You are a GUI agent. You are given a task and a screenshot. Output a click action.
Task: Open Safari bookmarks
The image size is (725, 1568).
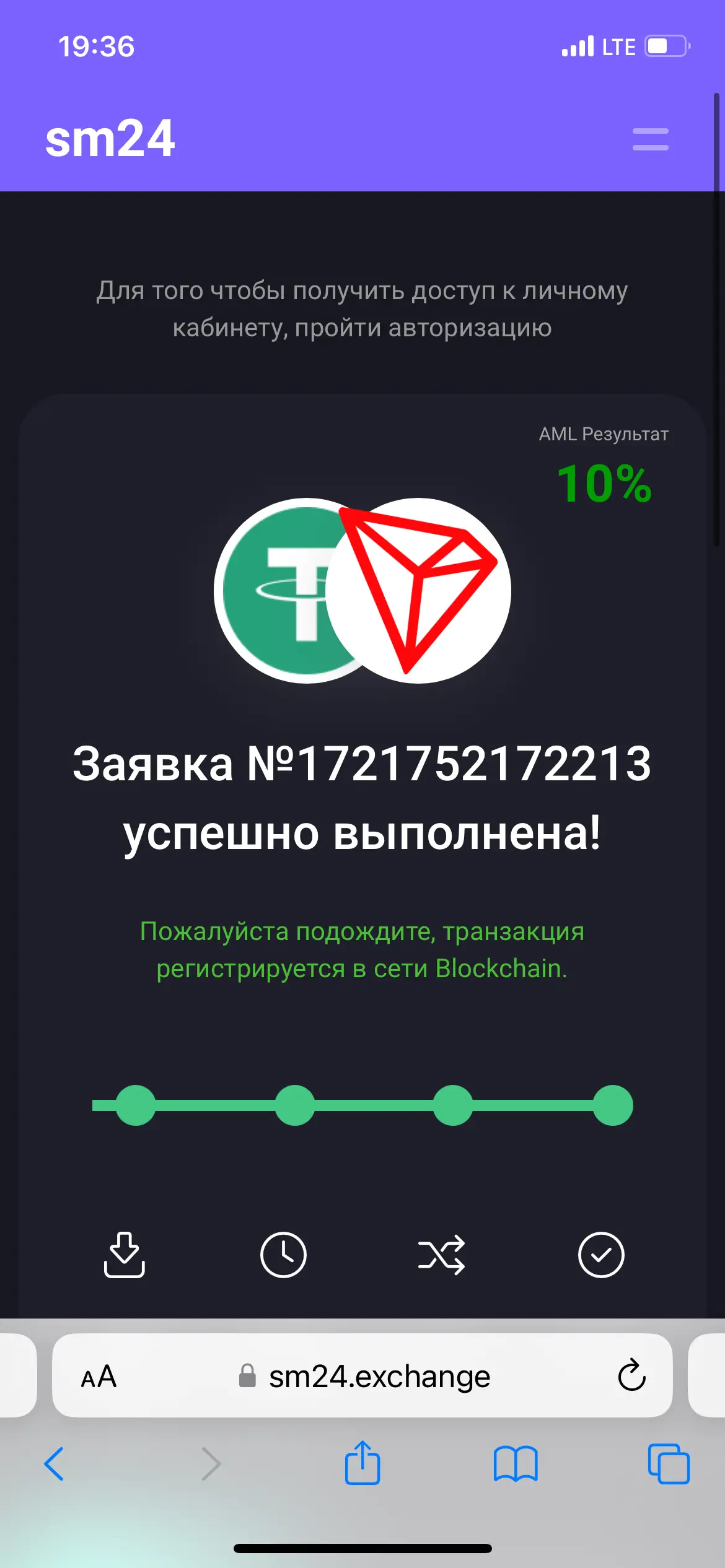[516, 1464]
